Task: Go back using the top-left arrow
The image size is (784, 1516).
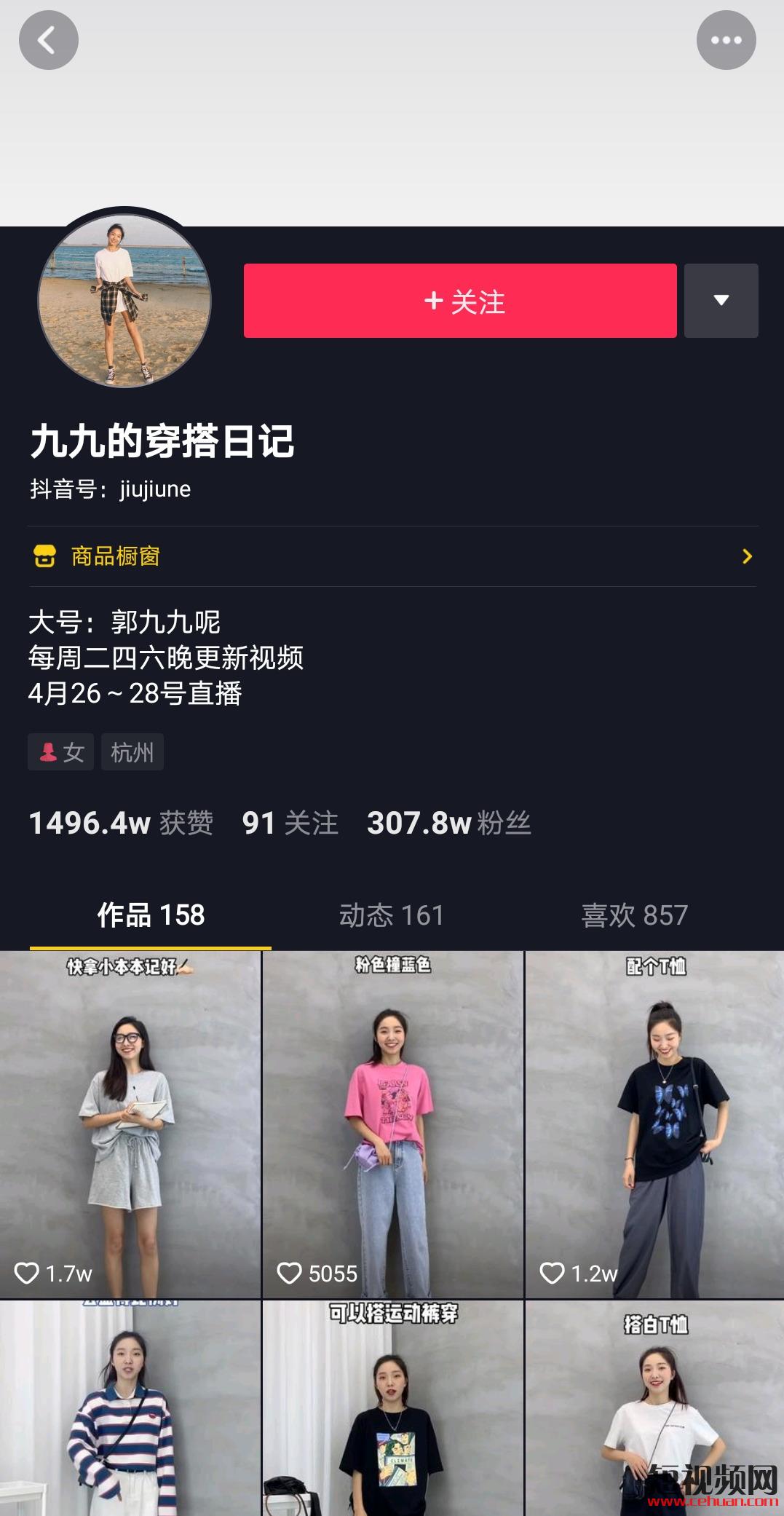Action: coord(48,40)
